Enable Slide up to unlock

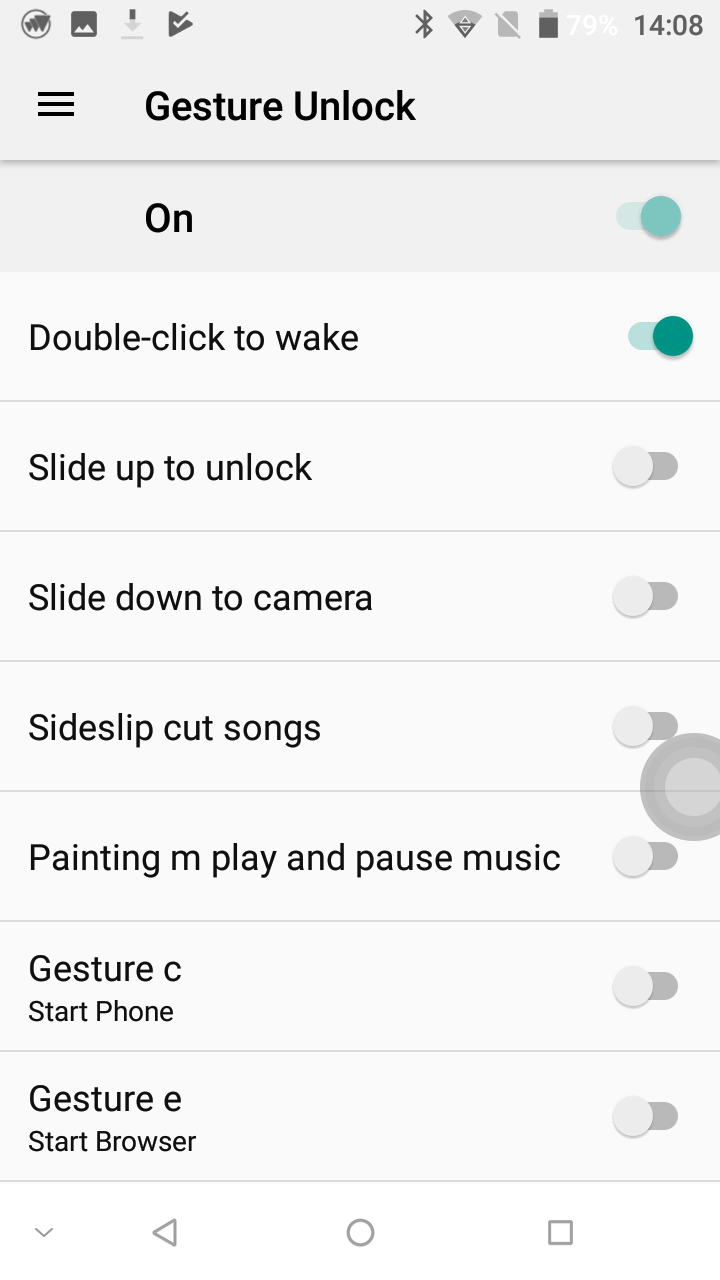[646, 467]
